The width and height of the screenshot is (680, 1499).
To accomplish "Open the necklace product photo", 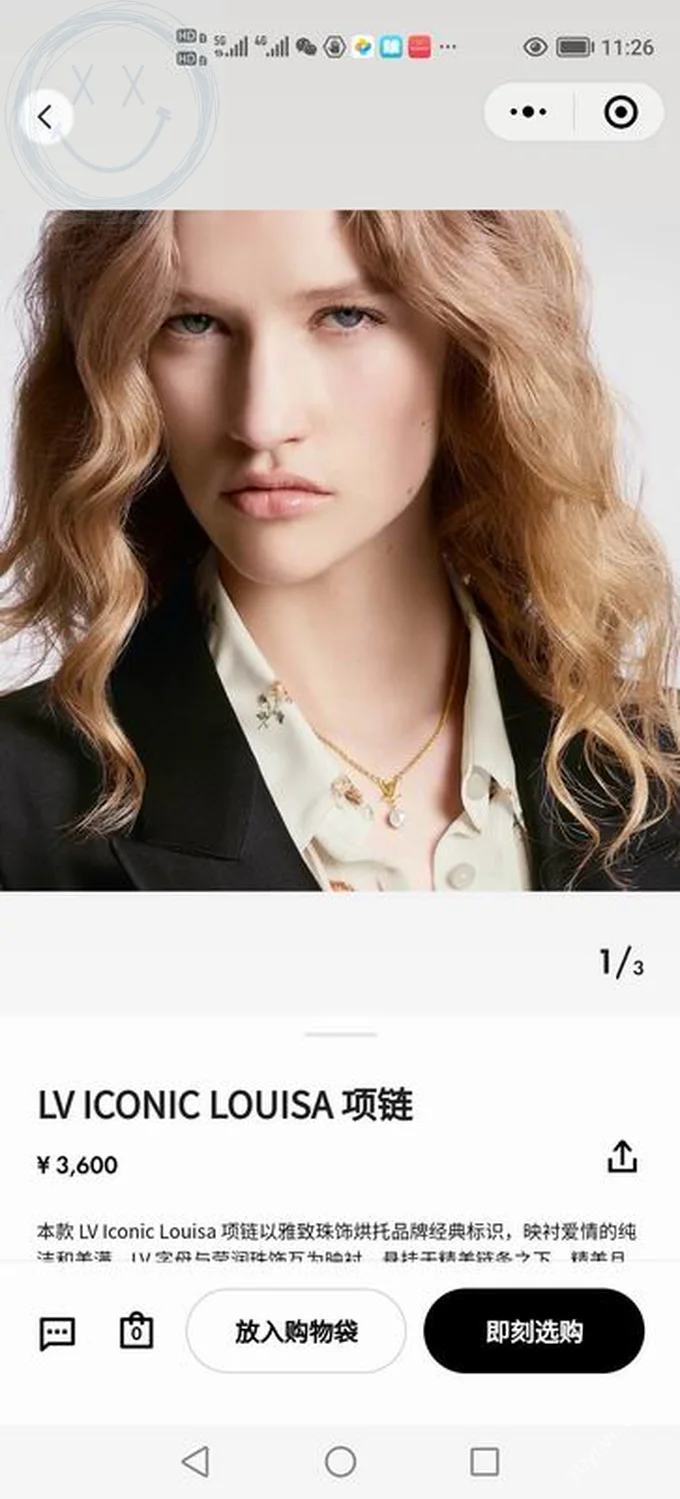I will pos(340,550).
